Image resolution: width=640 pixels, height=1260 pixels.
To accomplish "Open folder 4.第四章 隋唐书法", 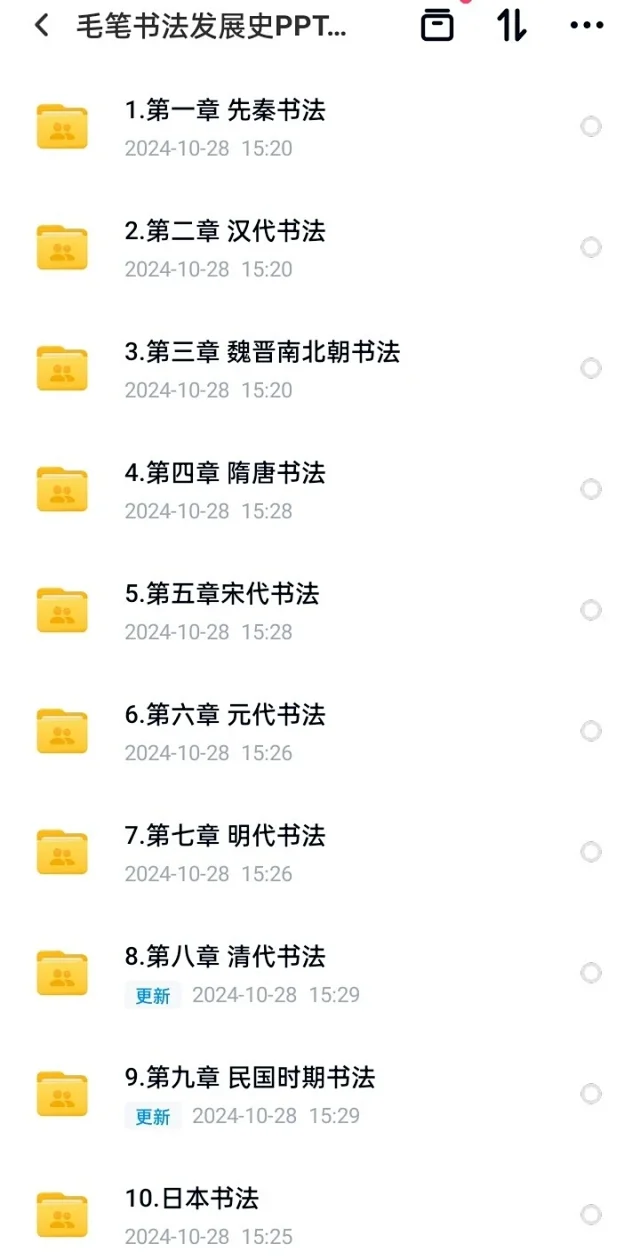I will [x=320, y=490].
